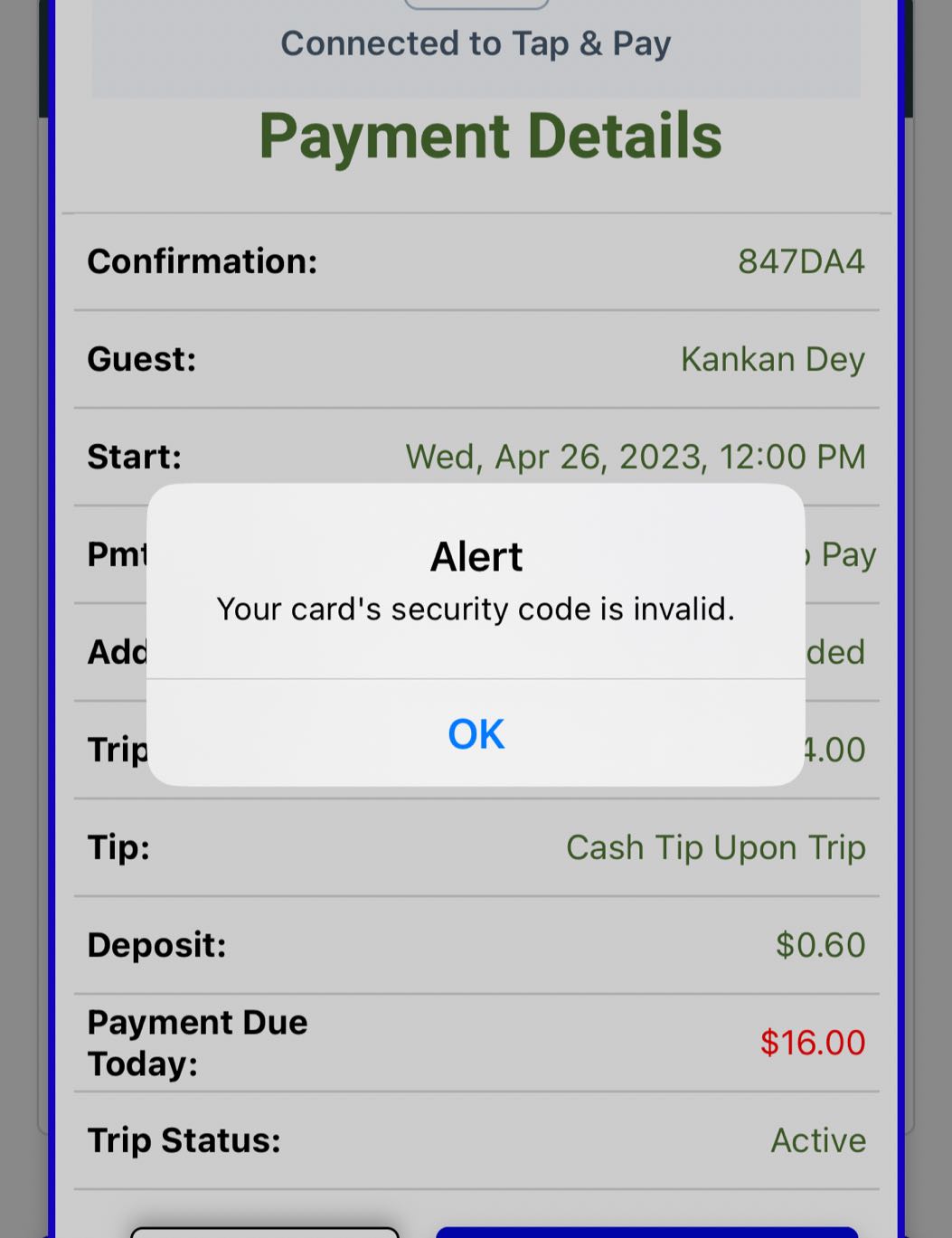Image resolution: width=952 pixels, height=1238 pixels.
Task: Dismiss the alert by tapping OK
Action: pos(476,733)
